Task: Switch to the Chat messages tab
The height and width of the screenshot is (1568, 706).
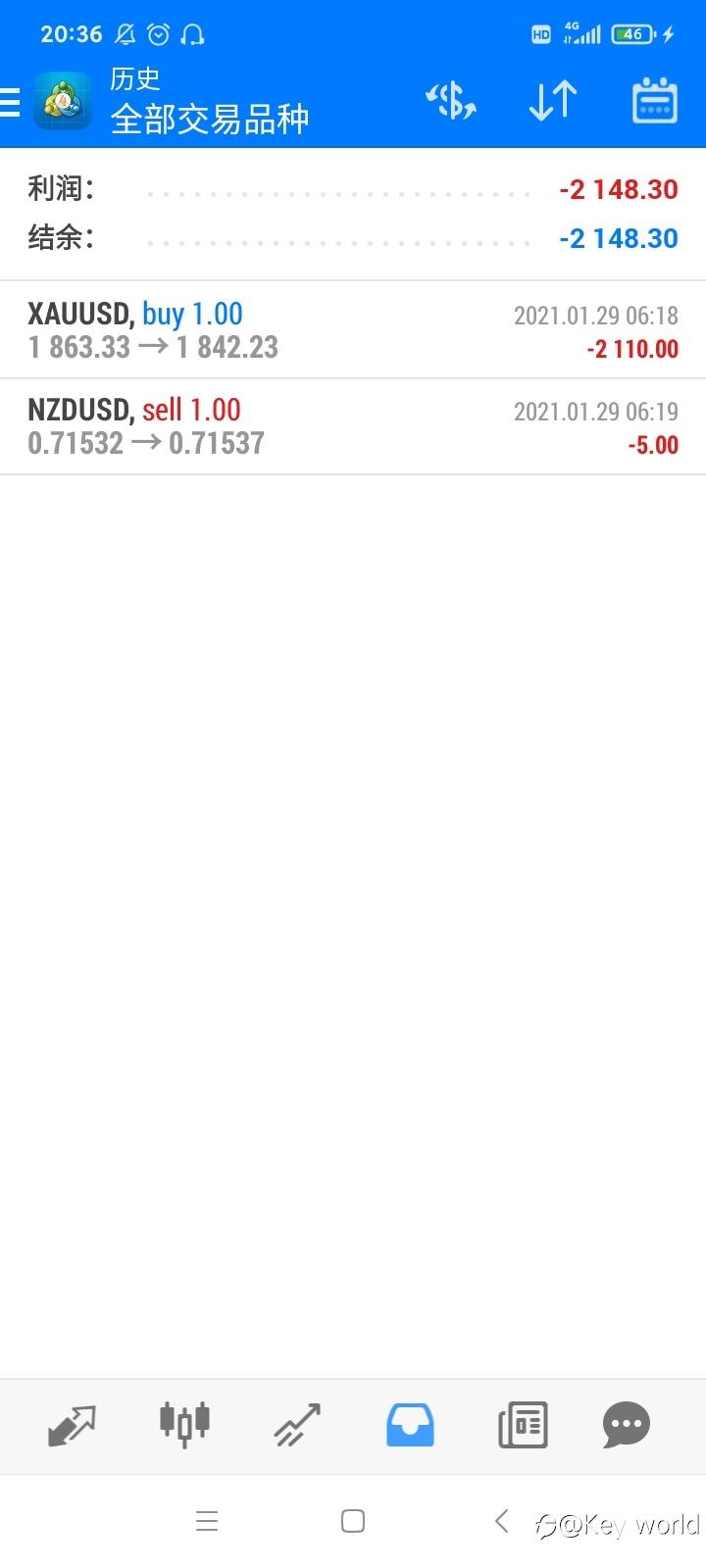Action: 627,1425
